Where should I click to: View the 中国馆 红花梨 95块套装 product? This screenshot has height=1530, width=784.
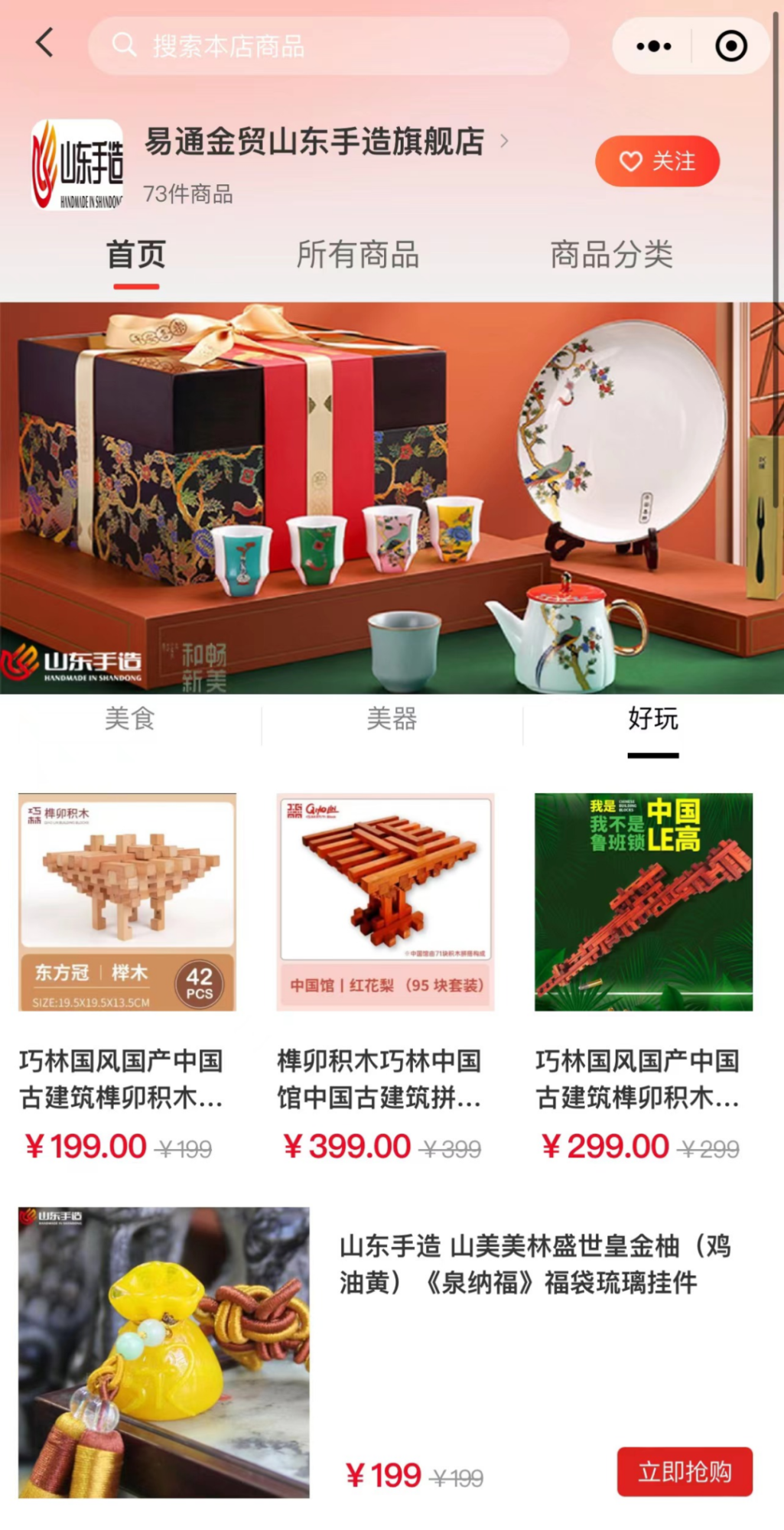click(x=385, y=902)
